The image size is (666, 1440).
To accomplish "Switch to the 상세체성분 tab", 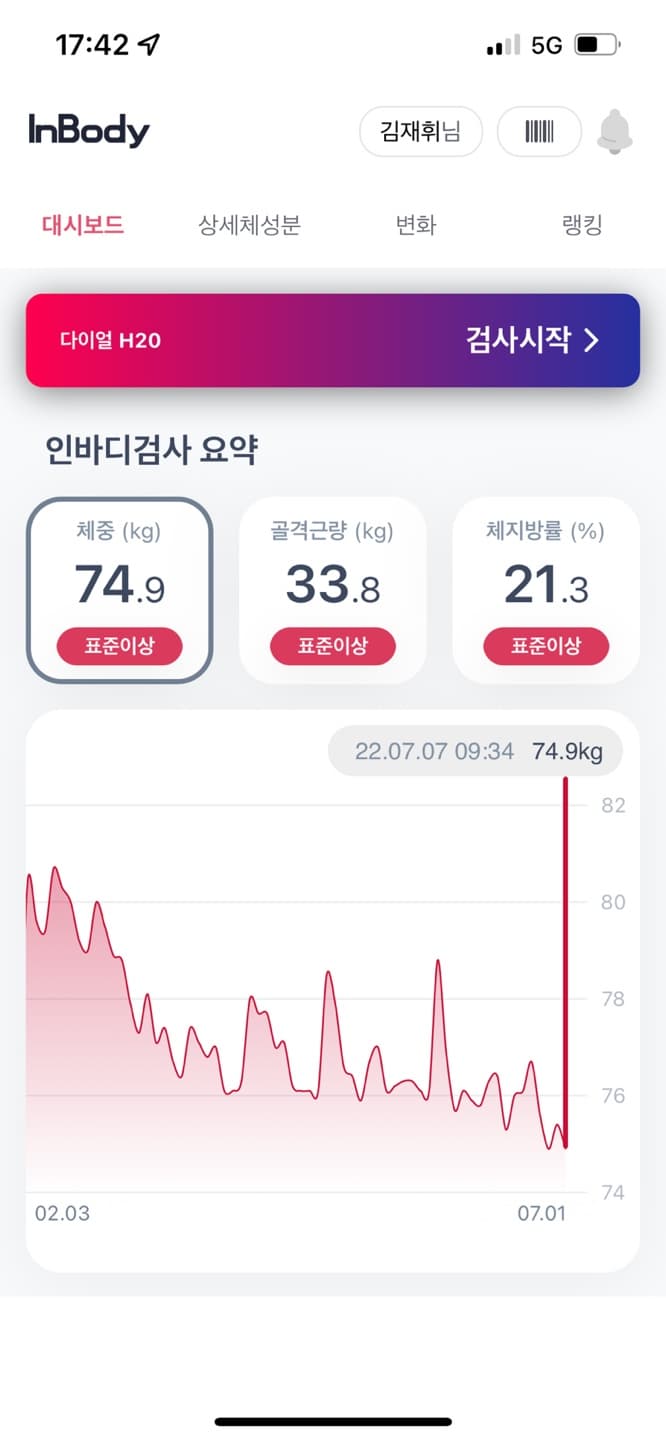I will (x=250, y=224).
